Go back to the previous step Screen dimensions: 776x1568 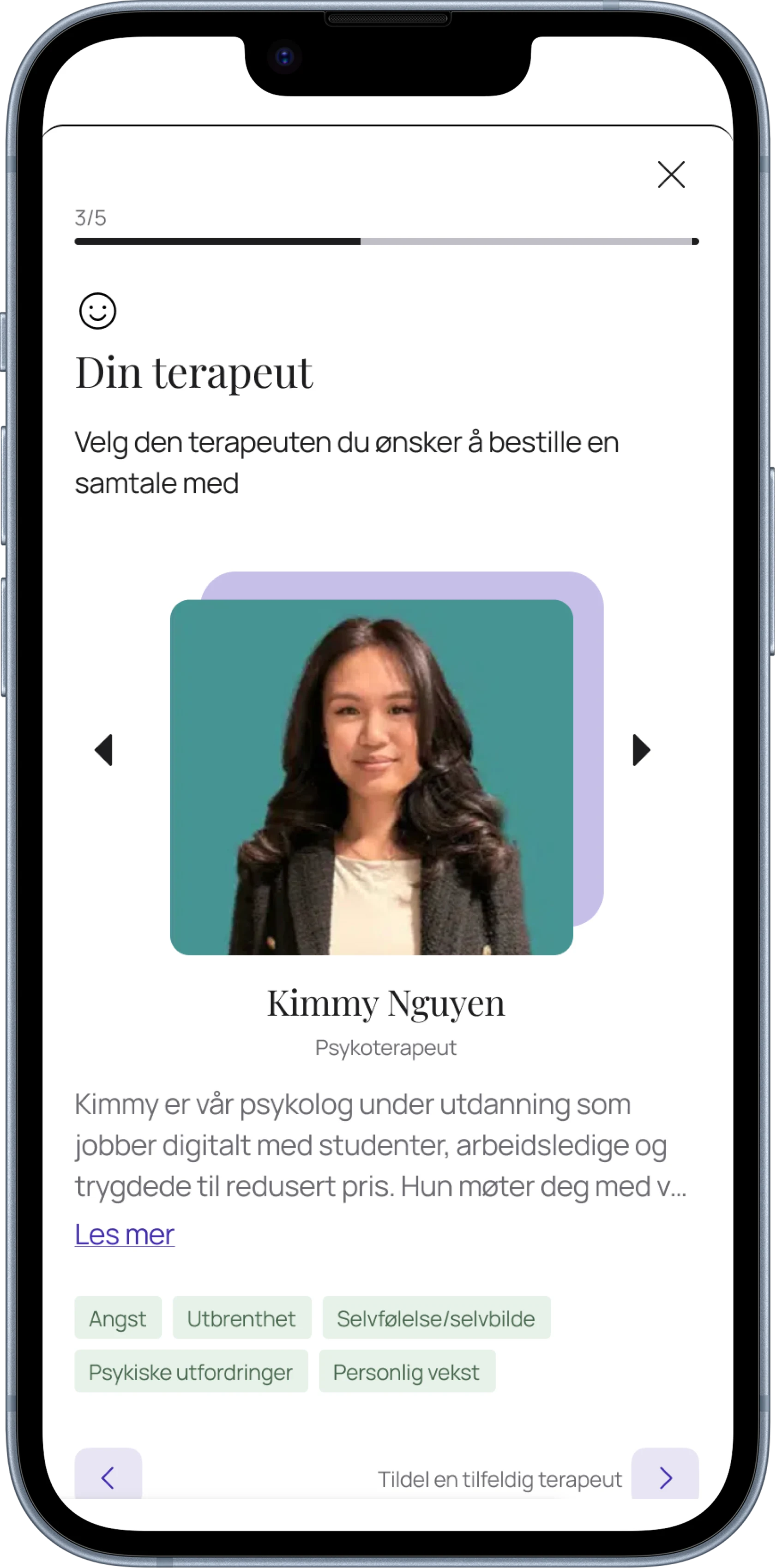tap(108, 1474)
